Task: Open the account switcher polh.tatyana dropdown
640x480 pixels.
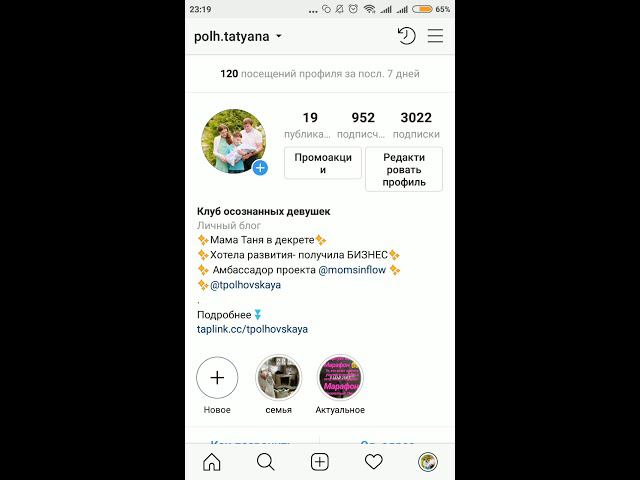Action: [x=238, y=36]
